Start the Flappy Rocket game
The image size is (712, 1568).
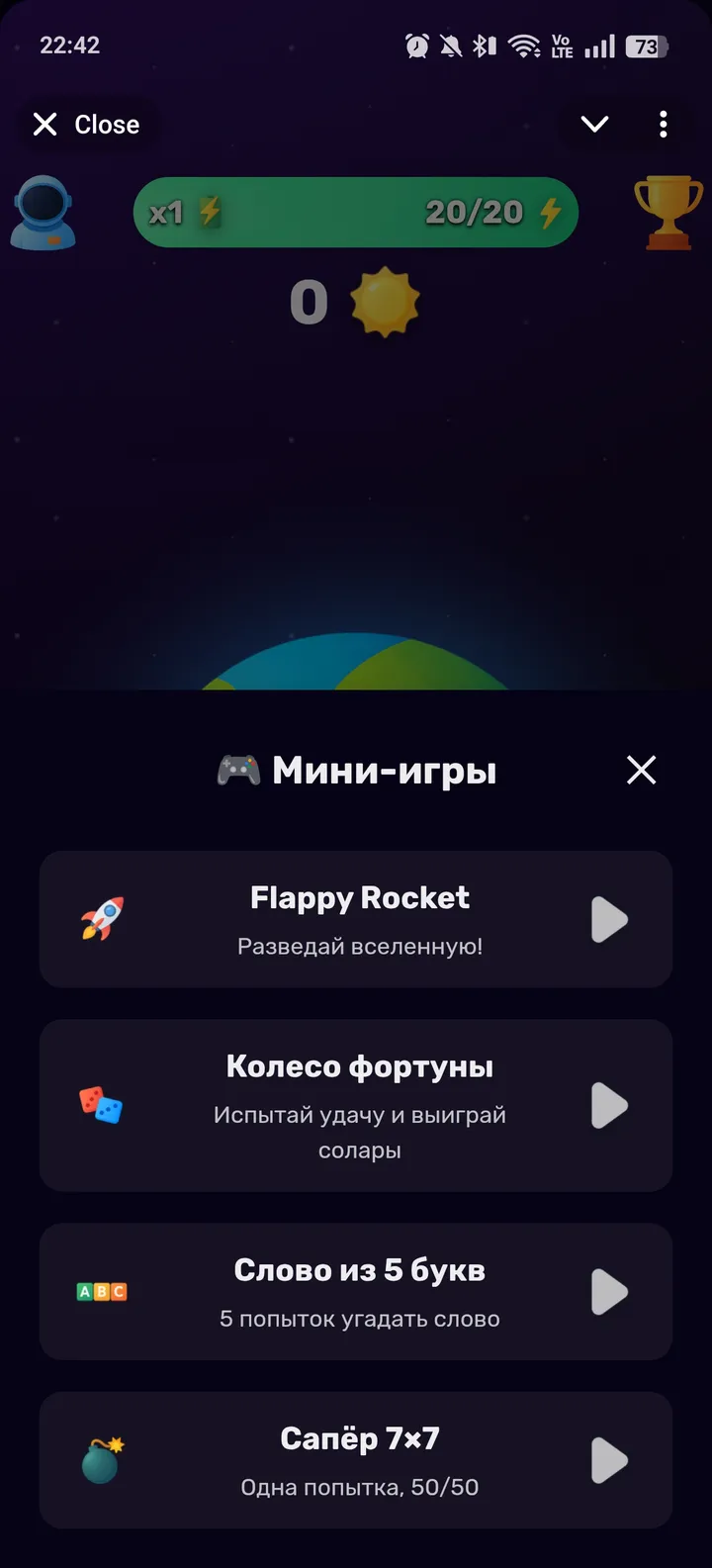[x=607, y=919]
